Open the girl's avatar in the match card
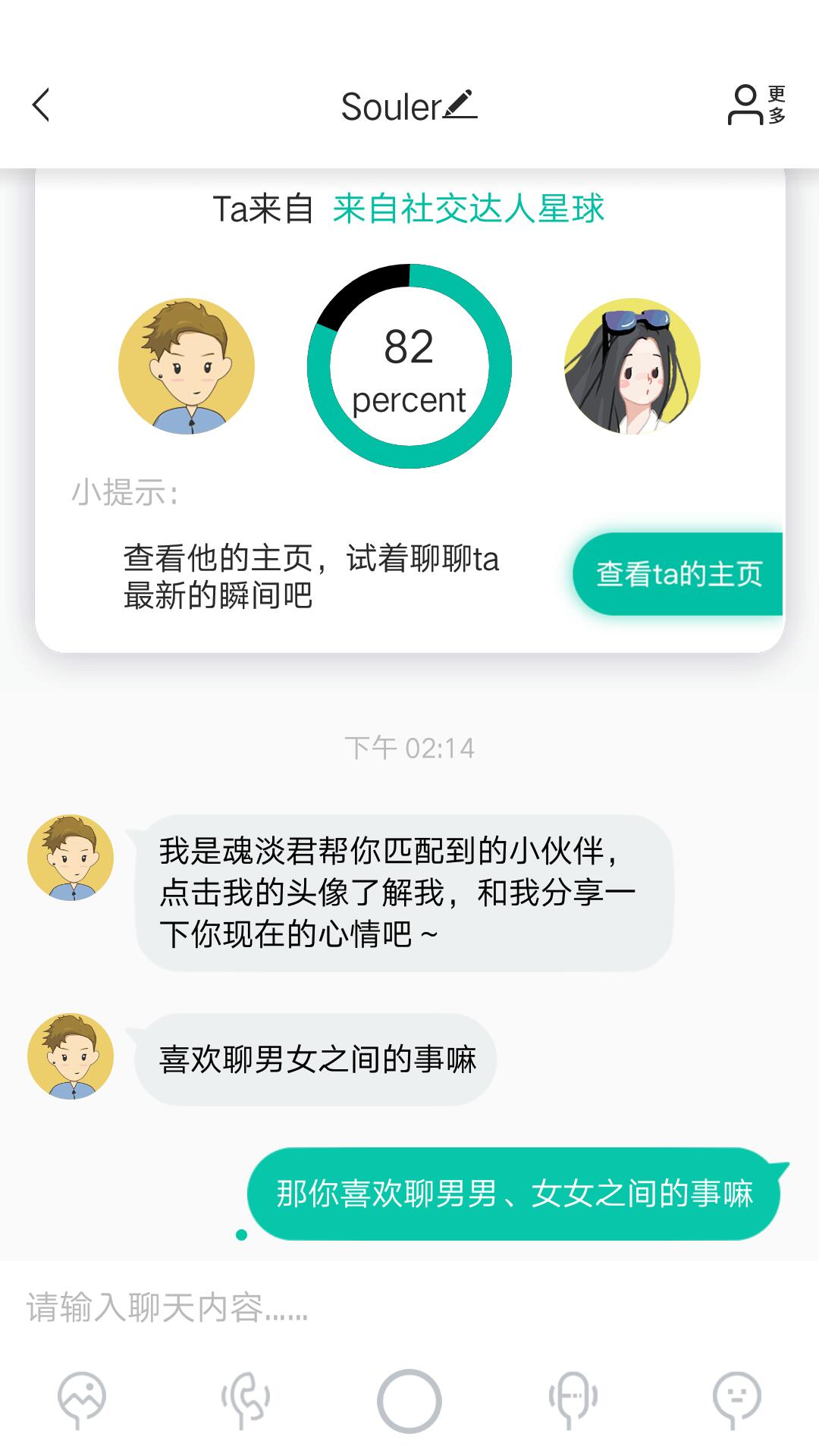 [x=632, y=366]
